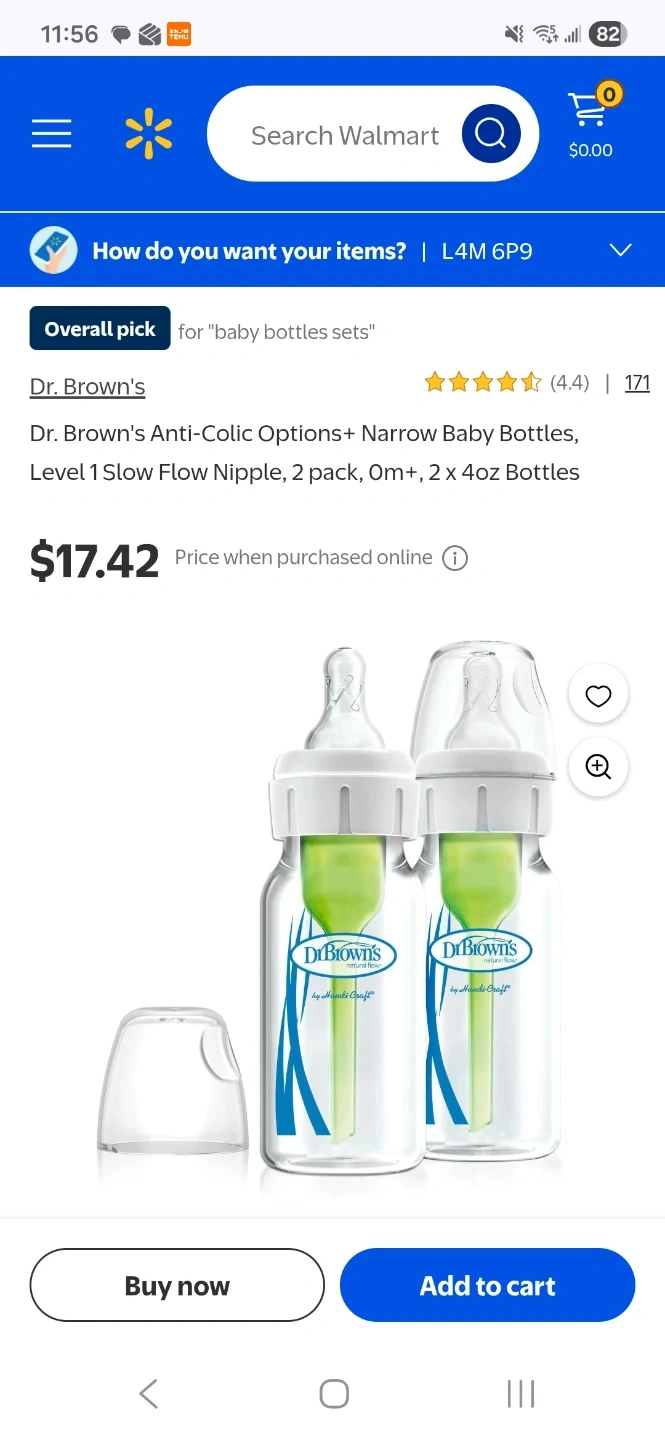Open the Dr. Brown's brand link

[88, 386]
